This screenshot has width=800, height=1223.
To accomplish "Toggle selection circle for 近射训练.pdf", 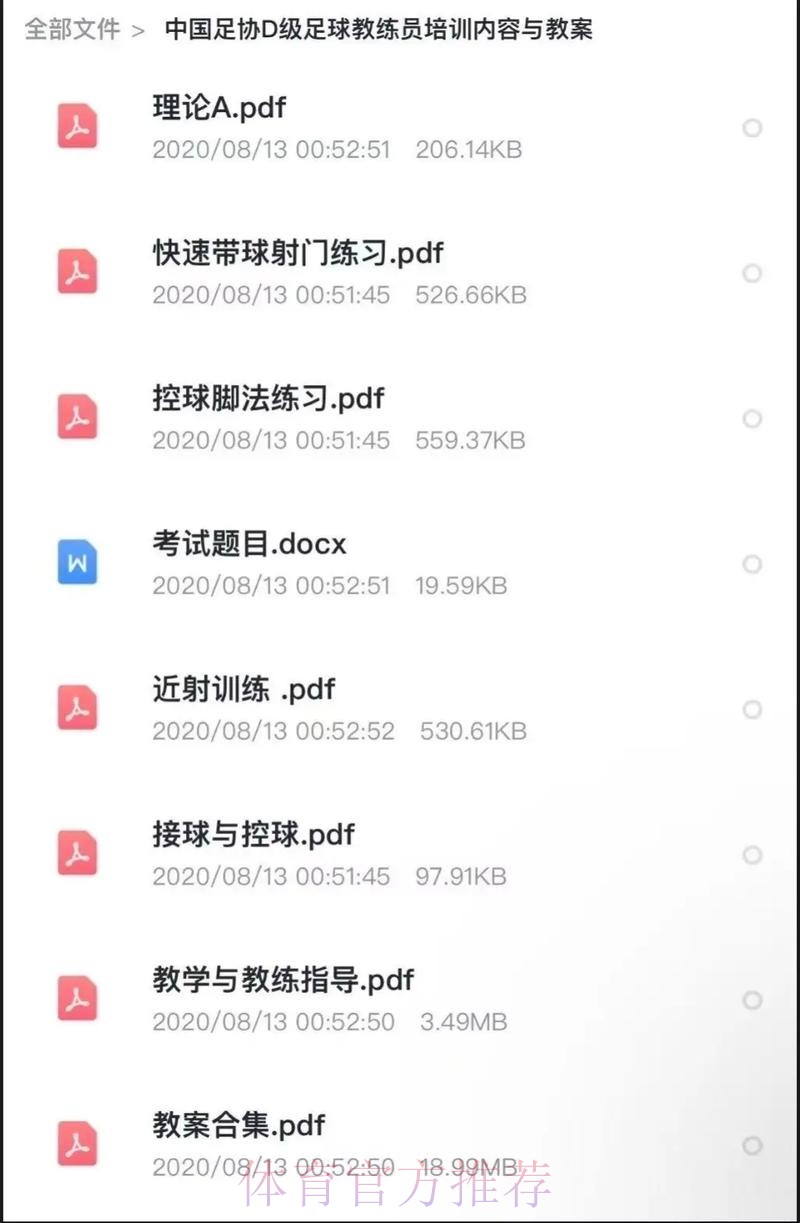I will [752, 710].
